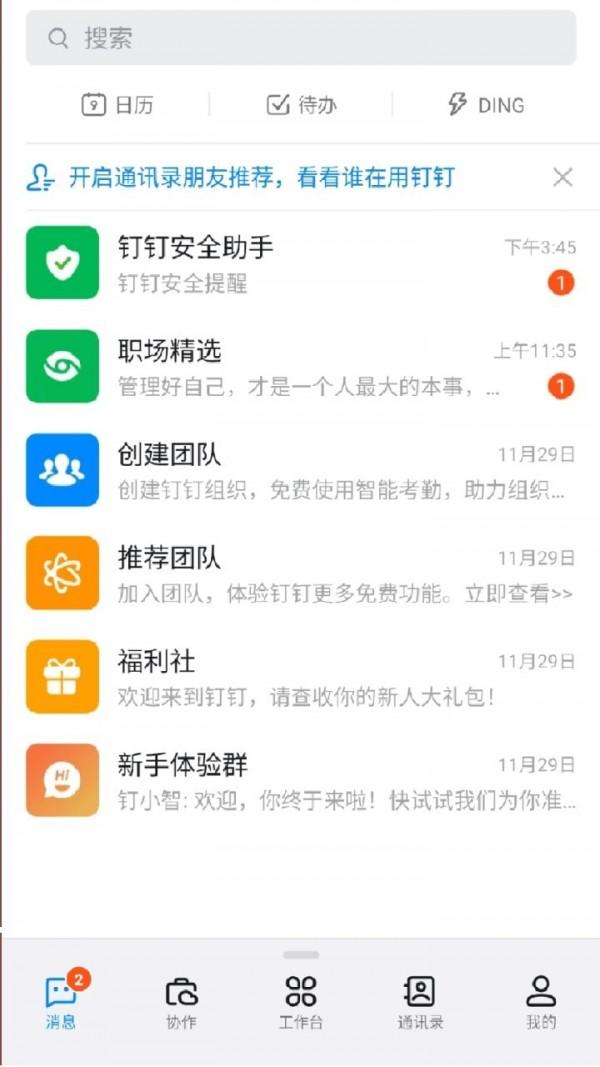
Task: Tap the 搜索 search box
Action: pyautogui.click(x=300, y=38)
